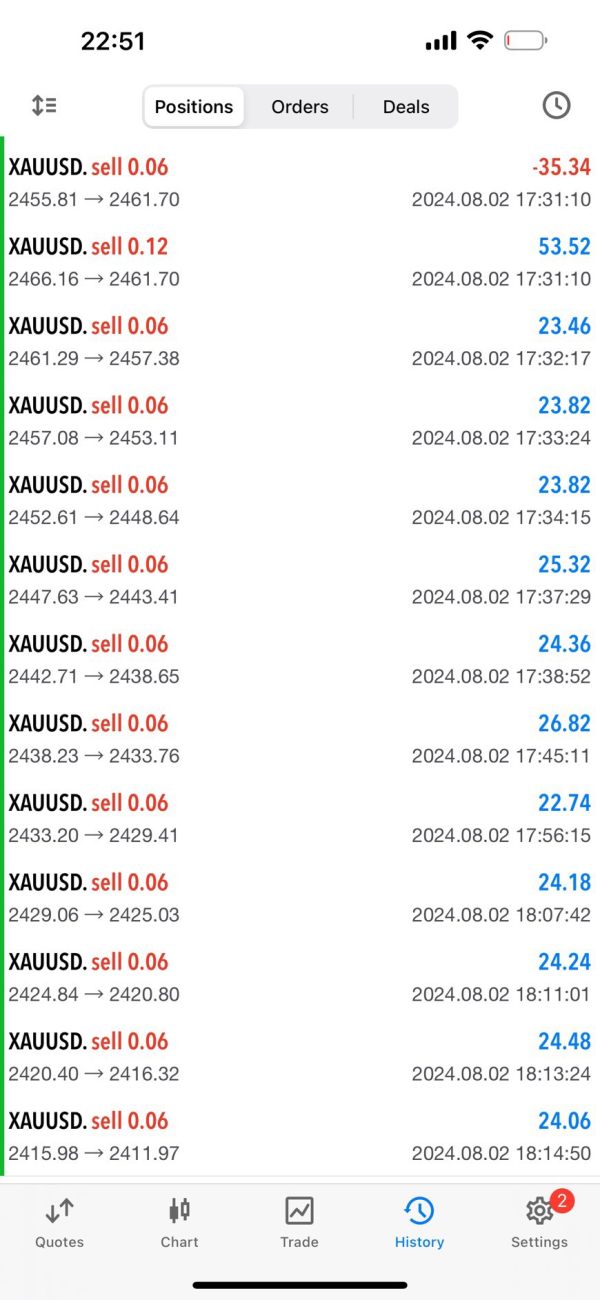600x1300 pixels.
Task: Tap the position with 26.82 profit
Action: click(300, 739)
